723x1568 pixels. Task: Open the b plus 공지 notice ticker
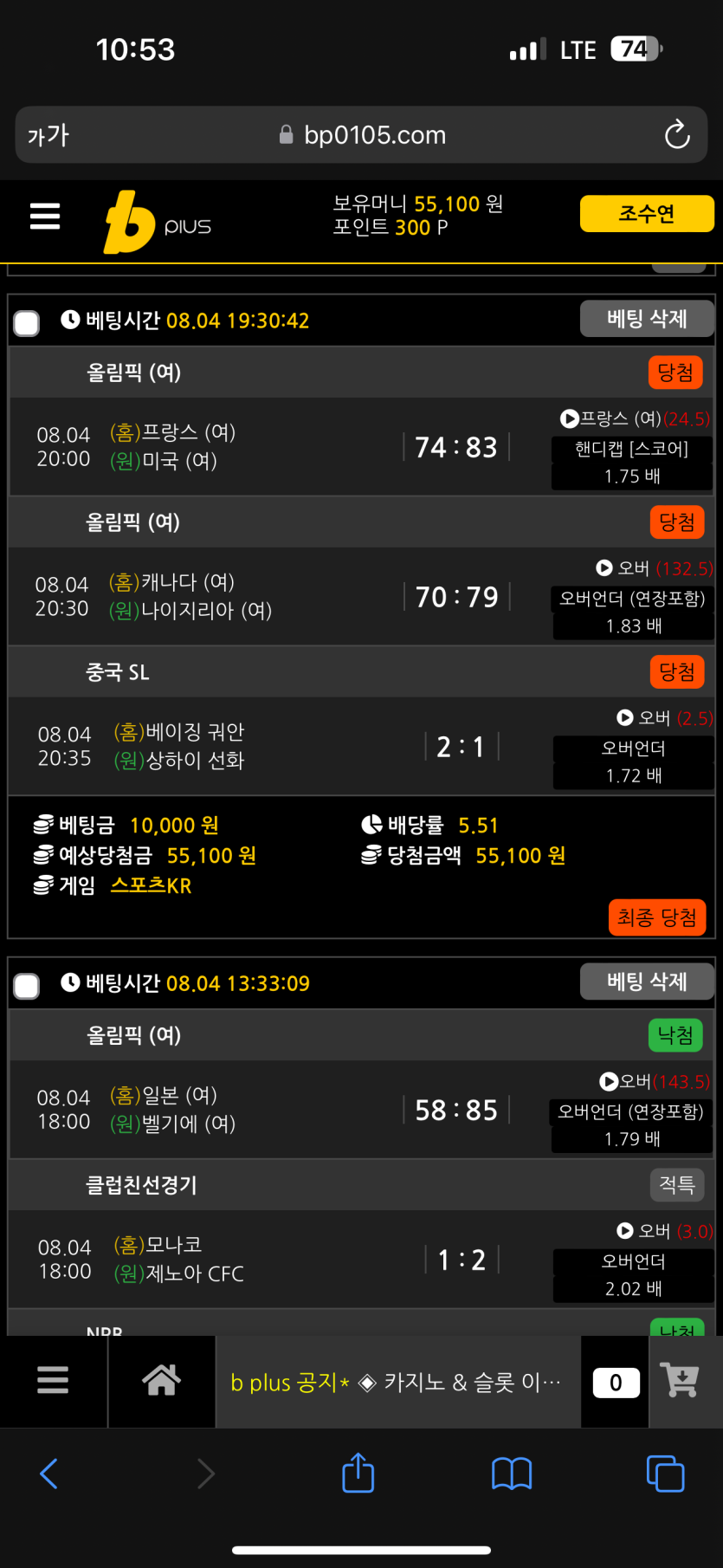(397, 1382)
